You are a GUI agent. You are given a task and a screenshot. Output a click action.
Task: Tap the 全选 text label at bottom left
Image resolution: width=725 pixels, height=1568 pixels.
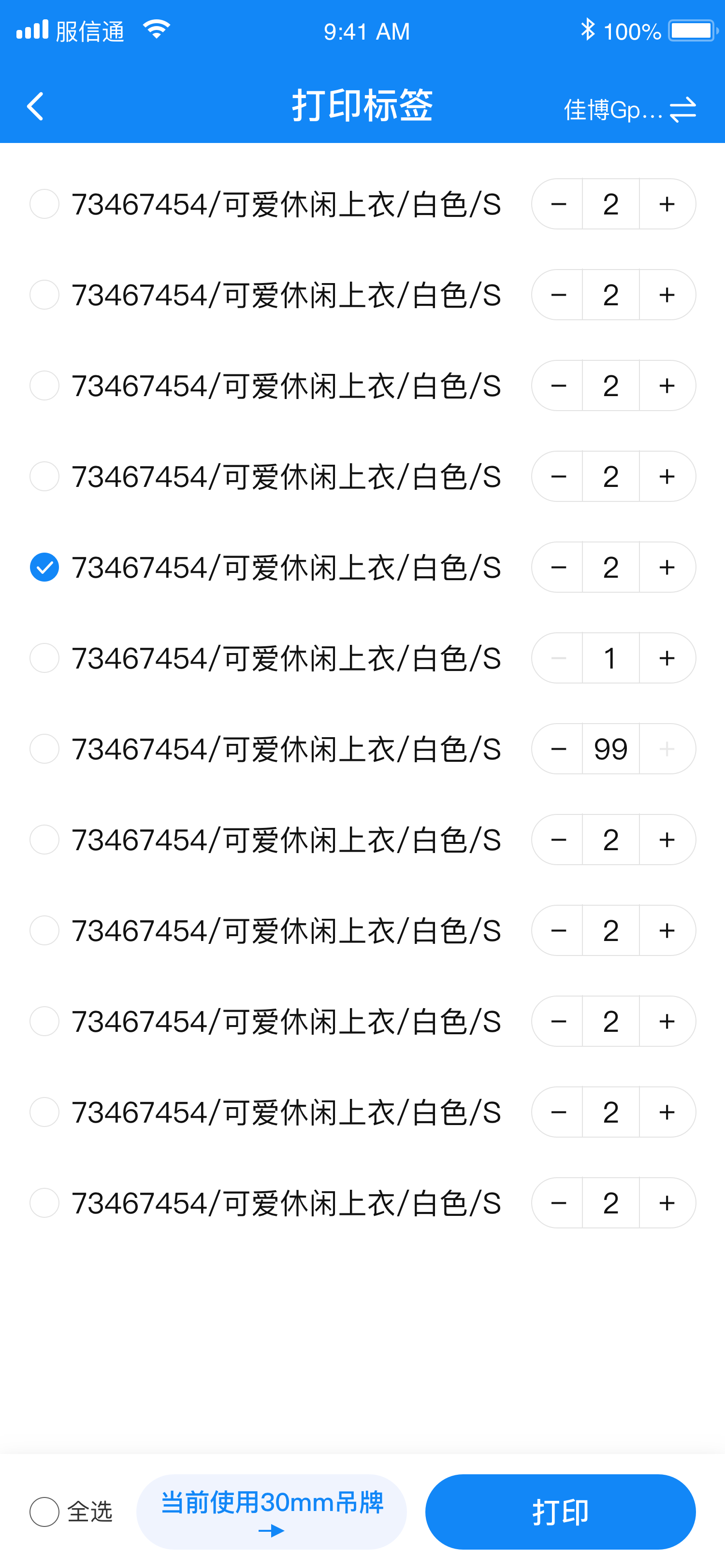(91, 1511)
